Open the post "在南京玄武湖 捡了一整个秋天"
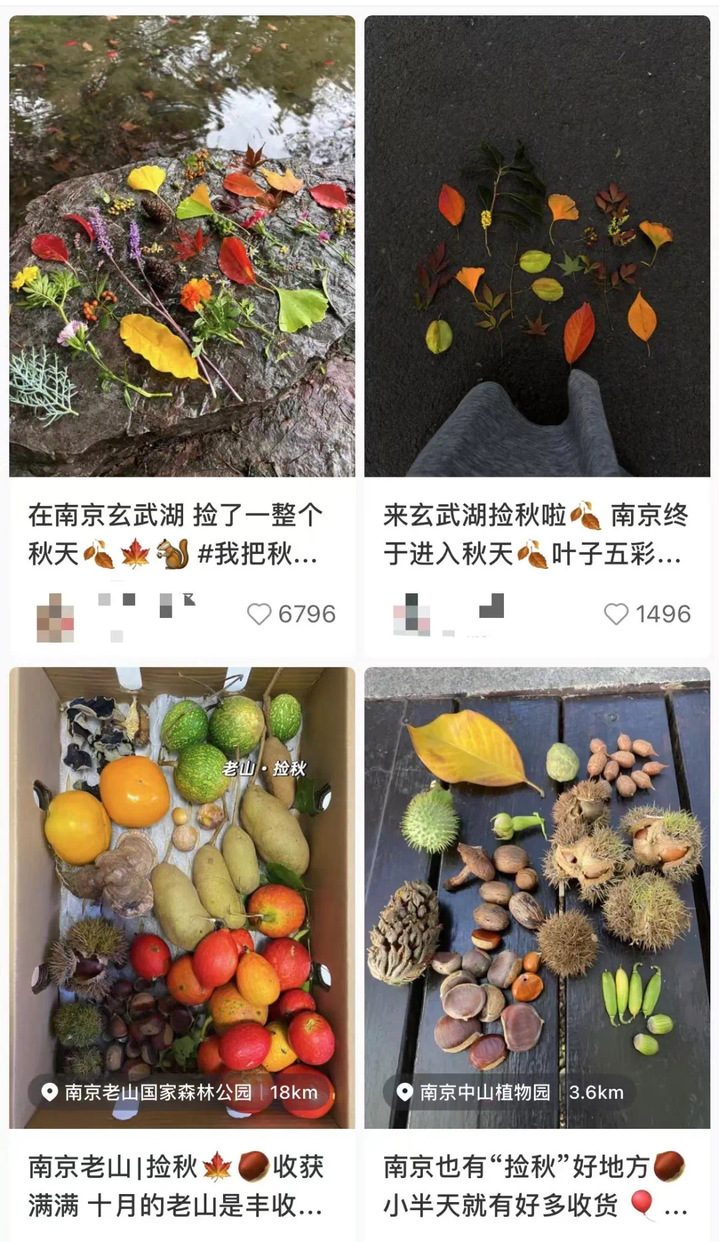The width and height of the screenshot is (719, 1242). pos(181,533)
